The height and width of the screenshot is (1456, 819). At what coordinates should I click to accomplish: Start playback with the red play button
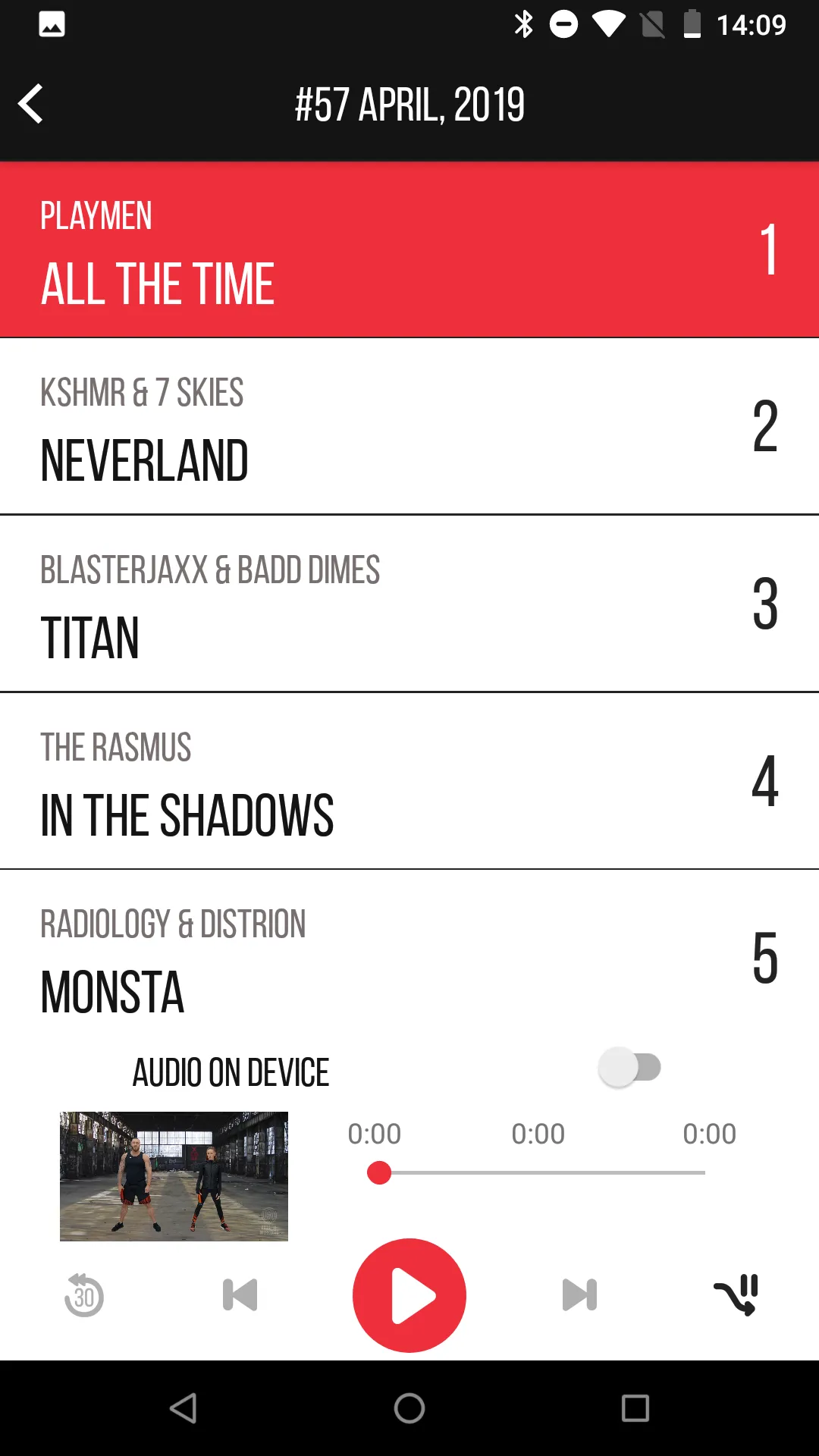pos(409,1295)
